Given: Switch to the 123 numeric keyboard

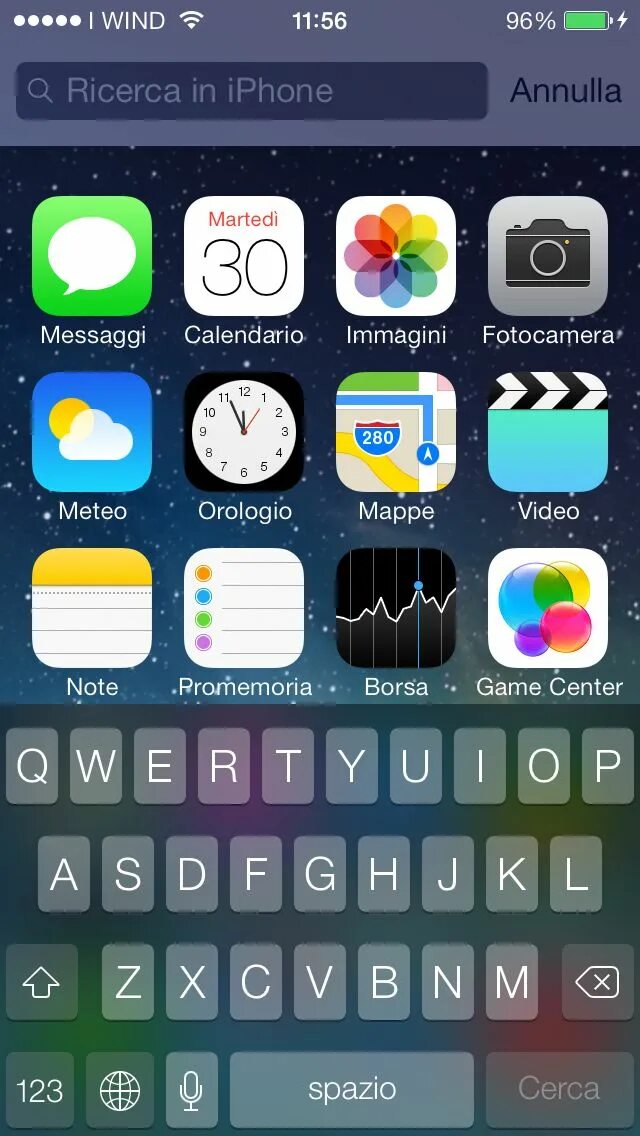Looking at the screenshot, I should [40, 1090].
